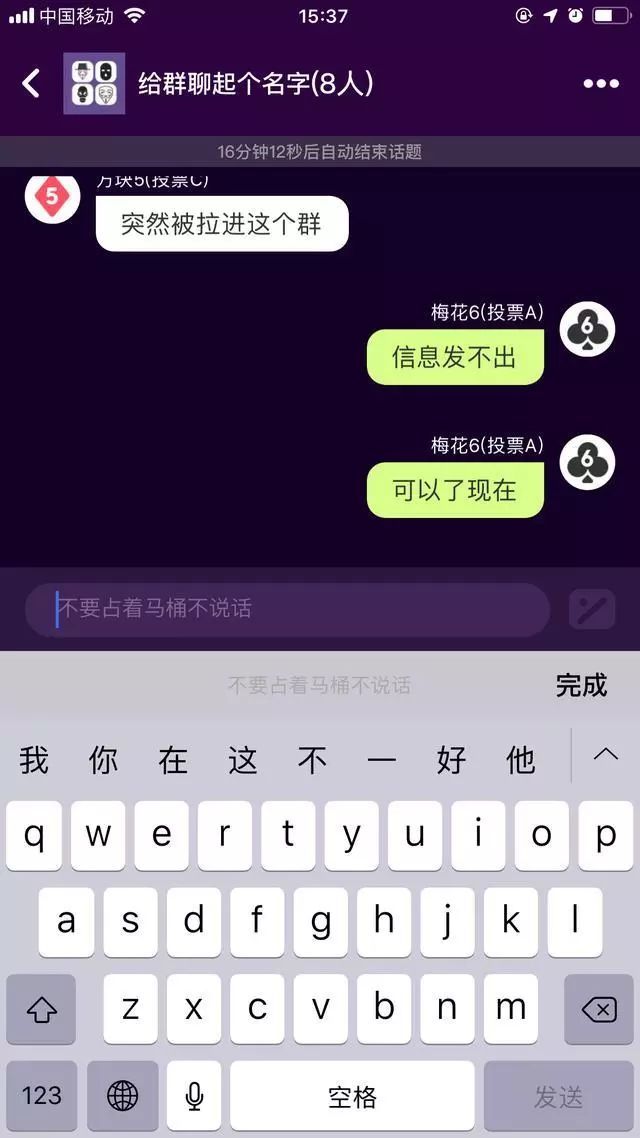Open the group avatar in the header
Screen dimensions: 640x1138
(94, 83)
